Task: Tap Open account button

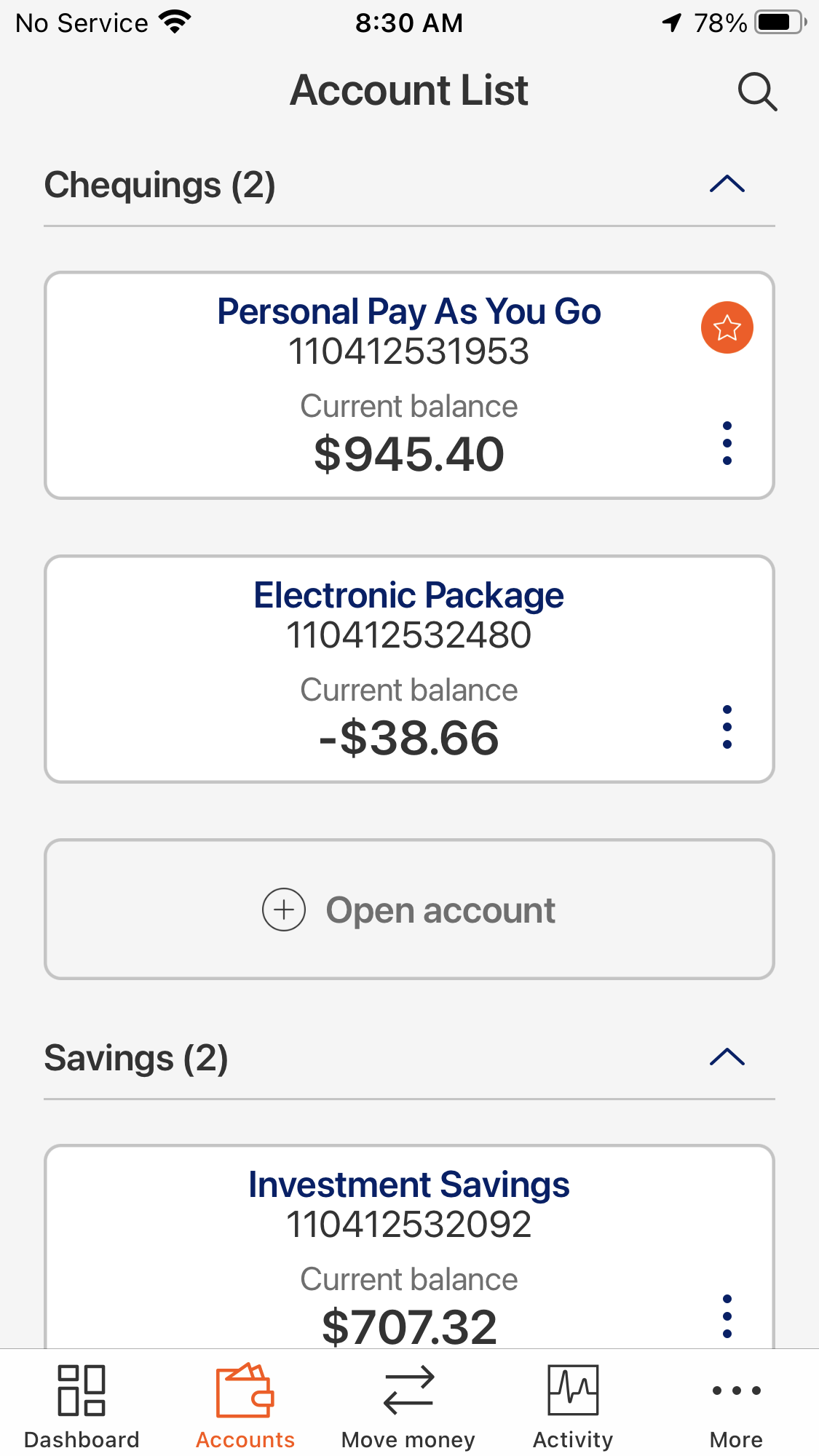Action: (409, 910)
